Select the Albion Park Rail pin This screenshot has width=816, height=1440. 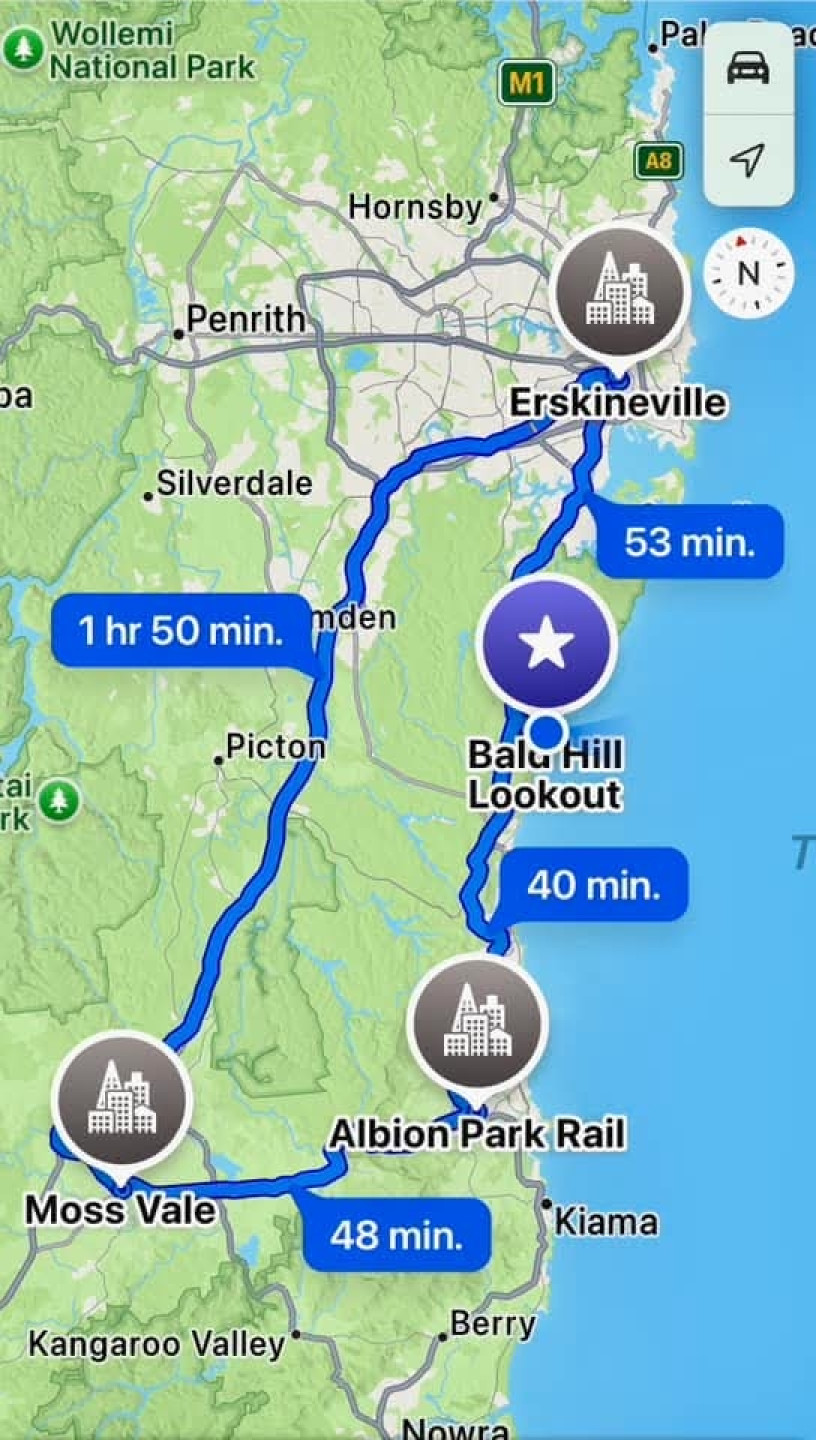(x=478, y=1022)
